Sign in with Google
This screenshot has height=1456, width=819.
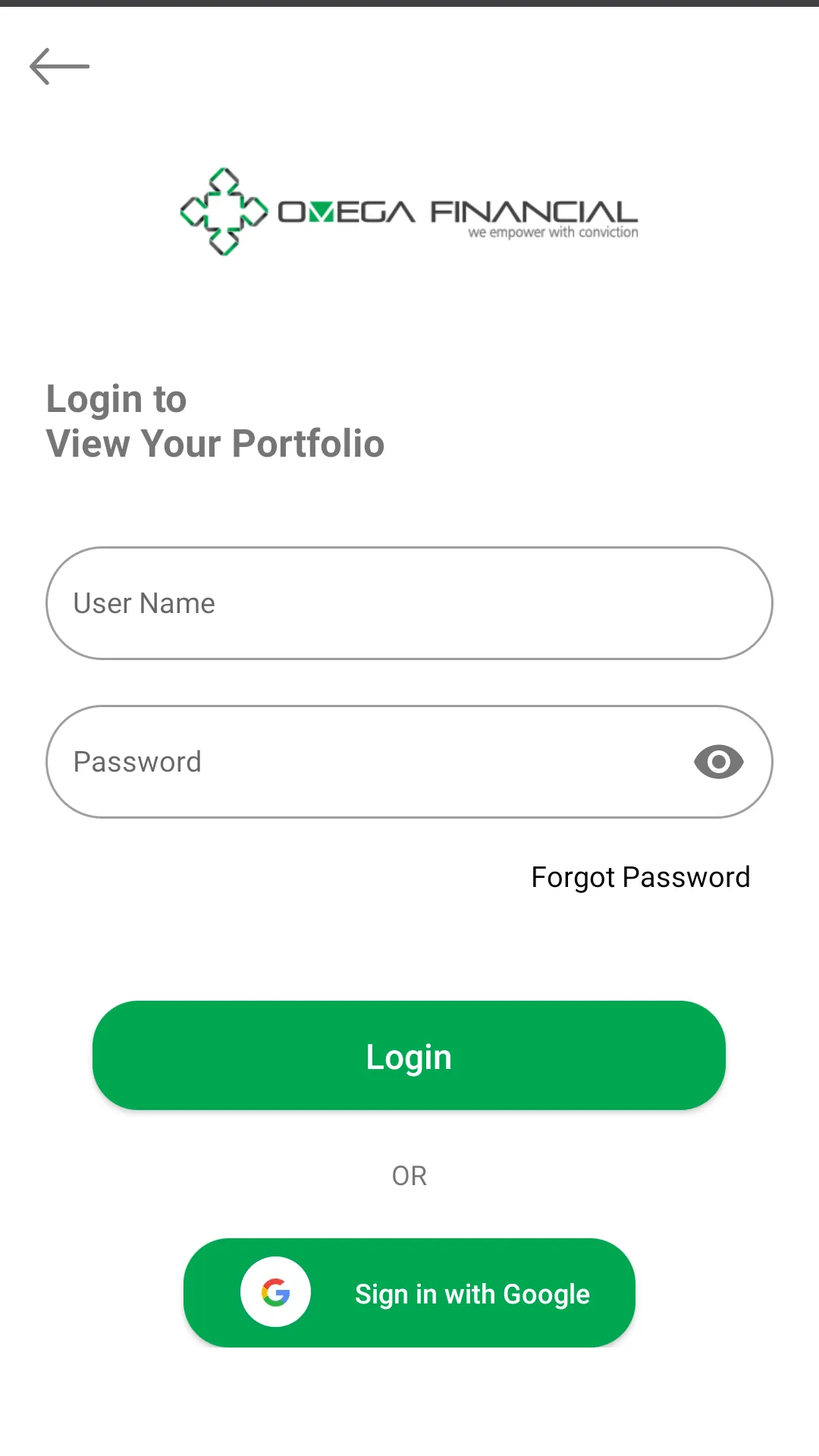tap(409, 1294)
